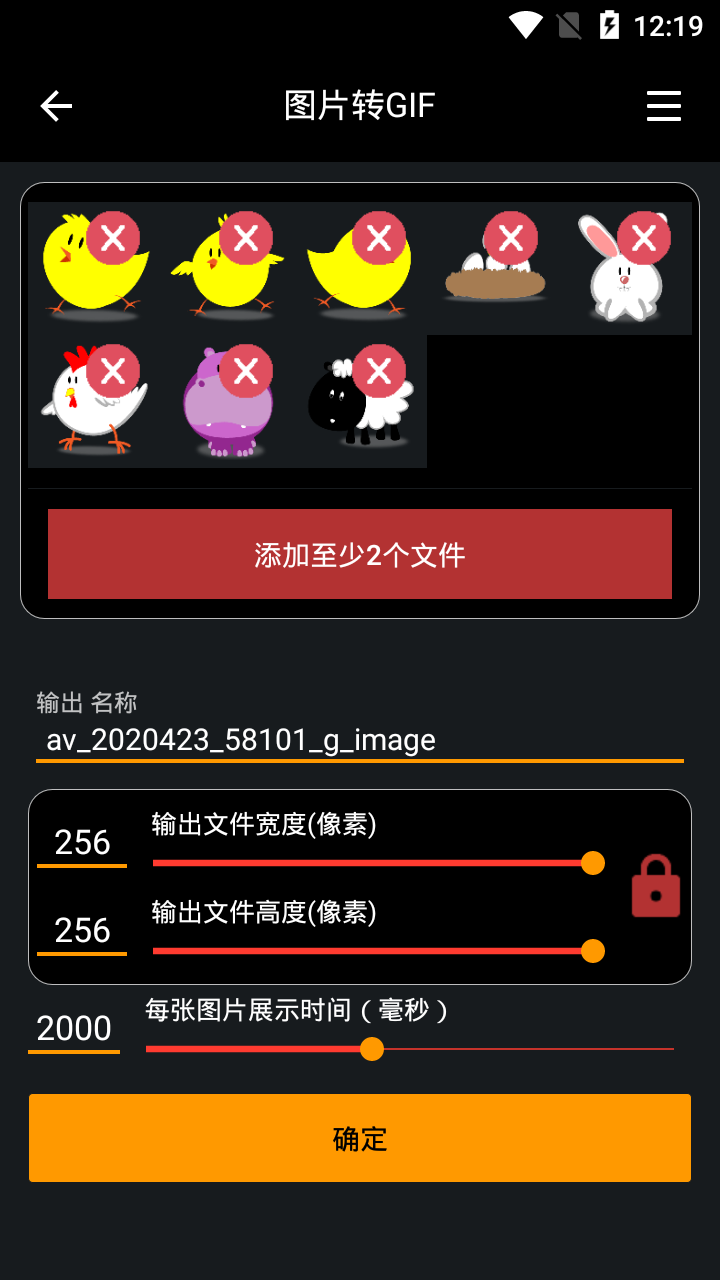
Task: Toggle the aspect ratio lock icon
Action: (655, 886)
